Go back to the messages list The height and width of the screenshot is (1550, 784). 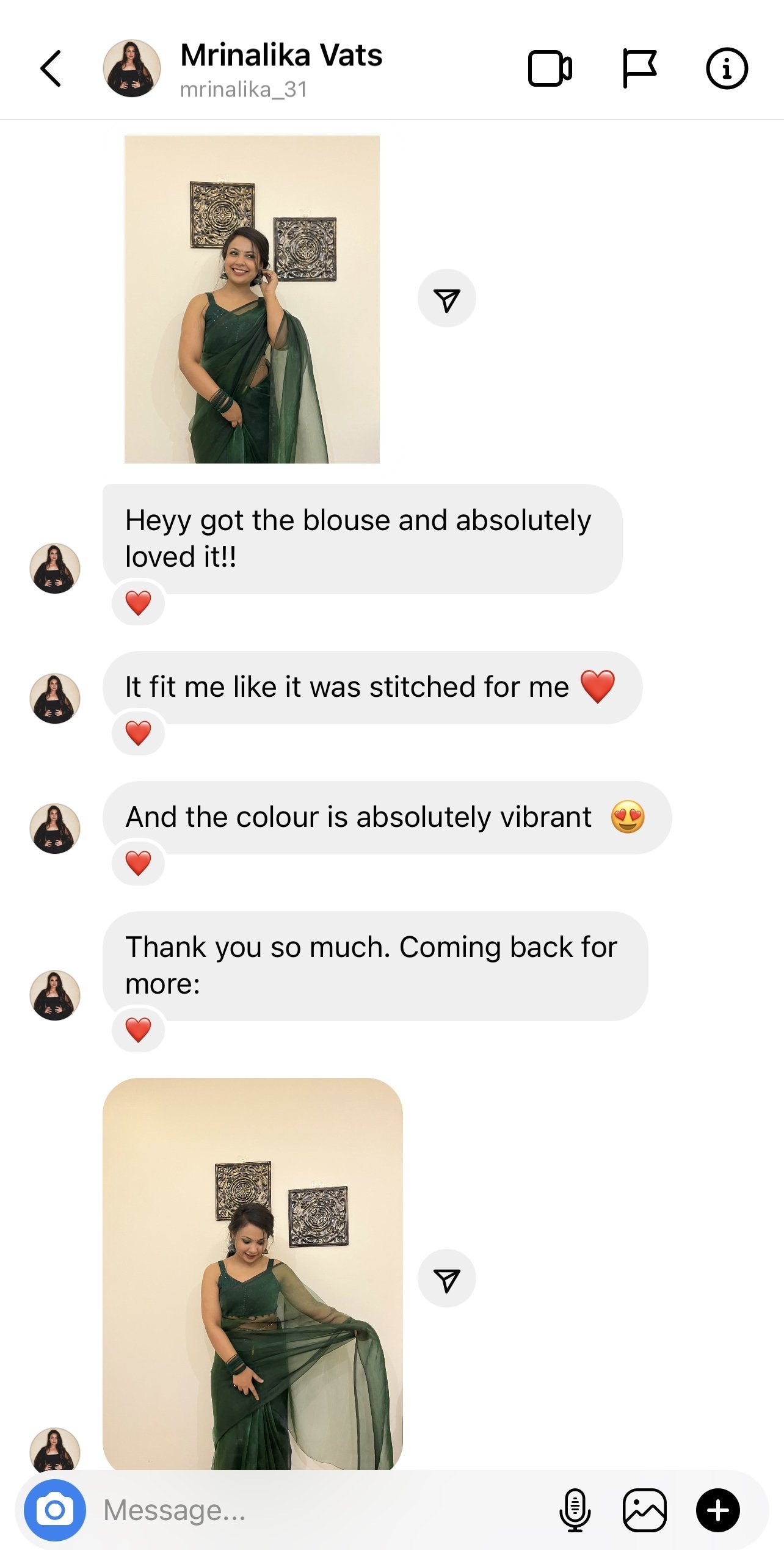coord(51,68)
